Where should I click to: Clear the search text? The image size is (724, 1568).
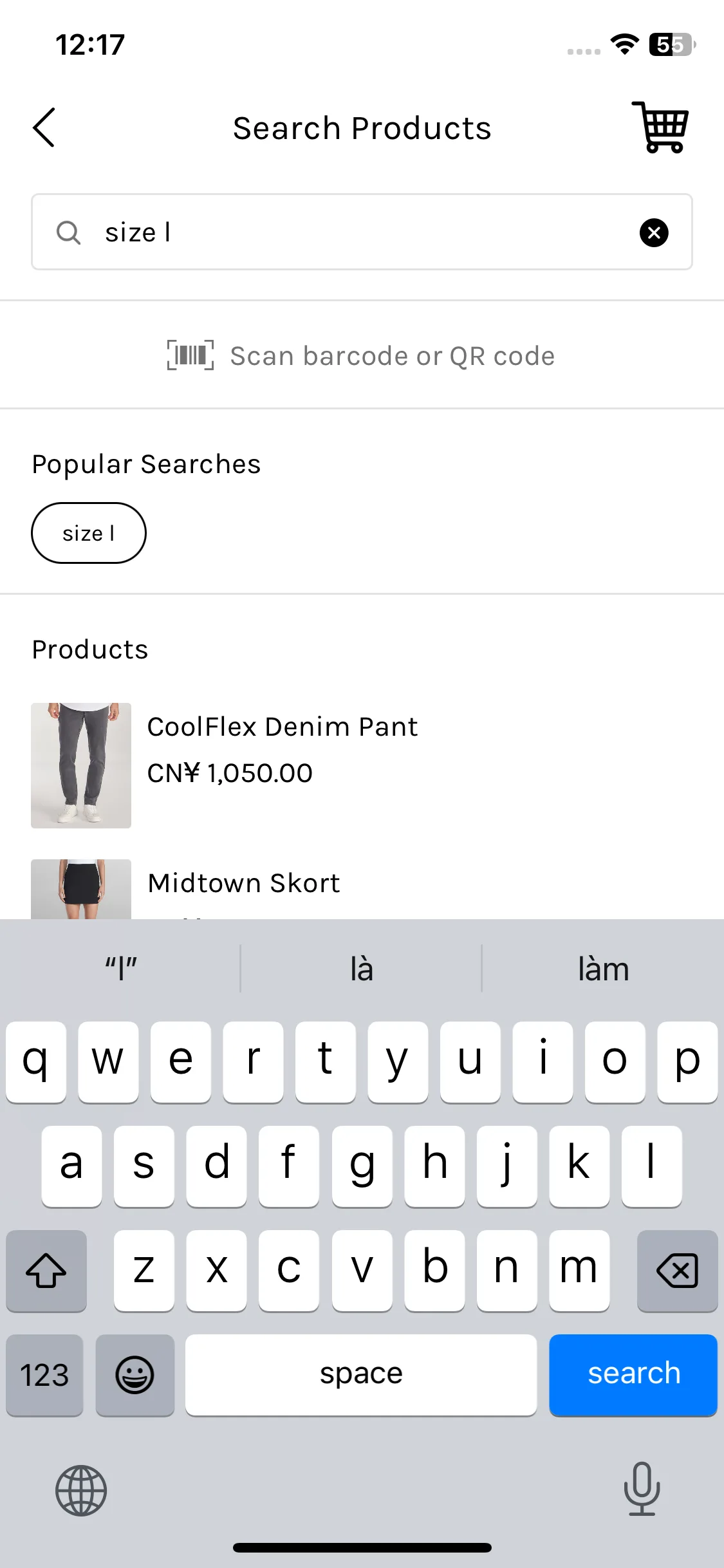click(x=653, y=232)
